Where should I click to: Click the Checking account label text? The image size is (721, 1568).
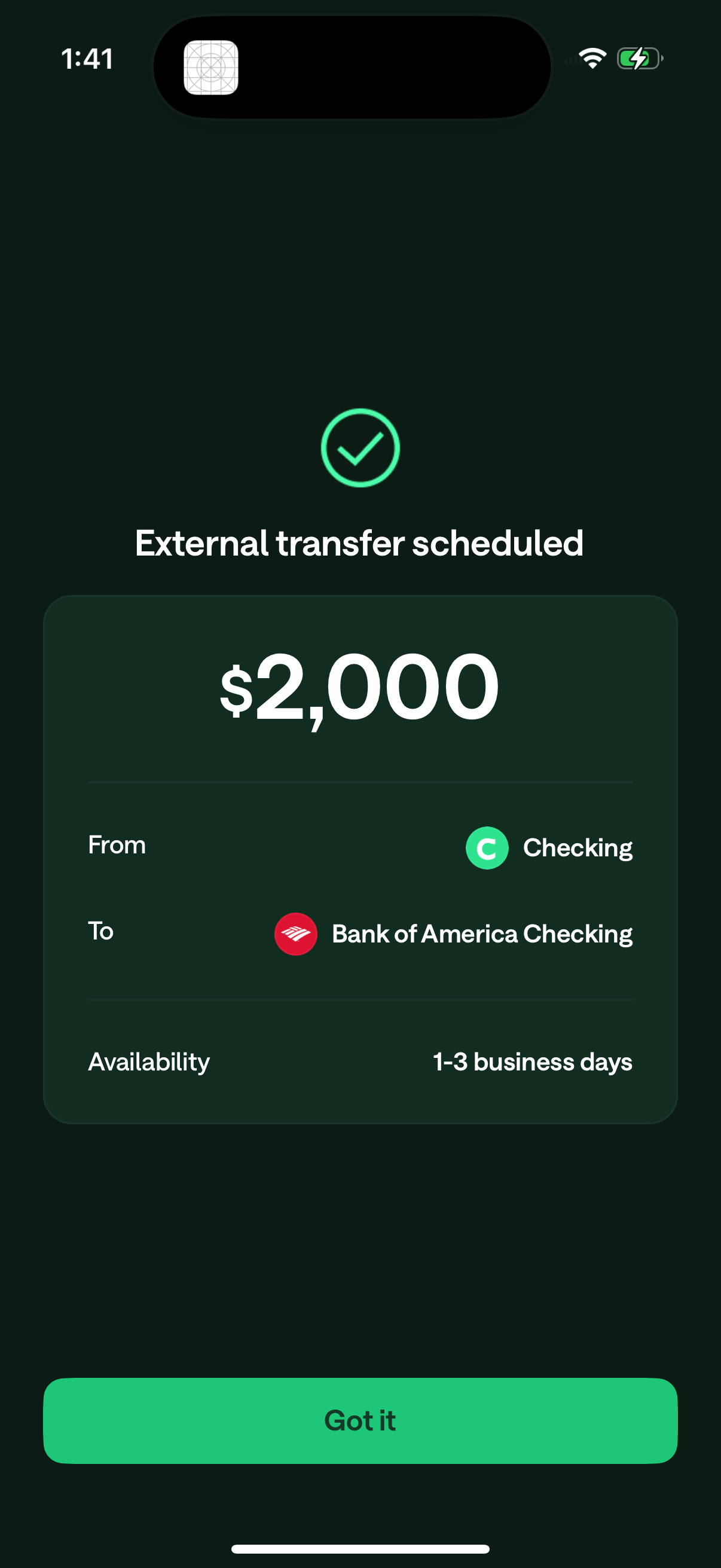pyautogui.click(x=577, y=847)
